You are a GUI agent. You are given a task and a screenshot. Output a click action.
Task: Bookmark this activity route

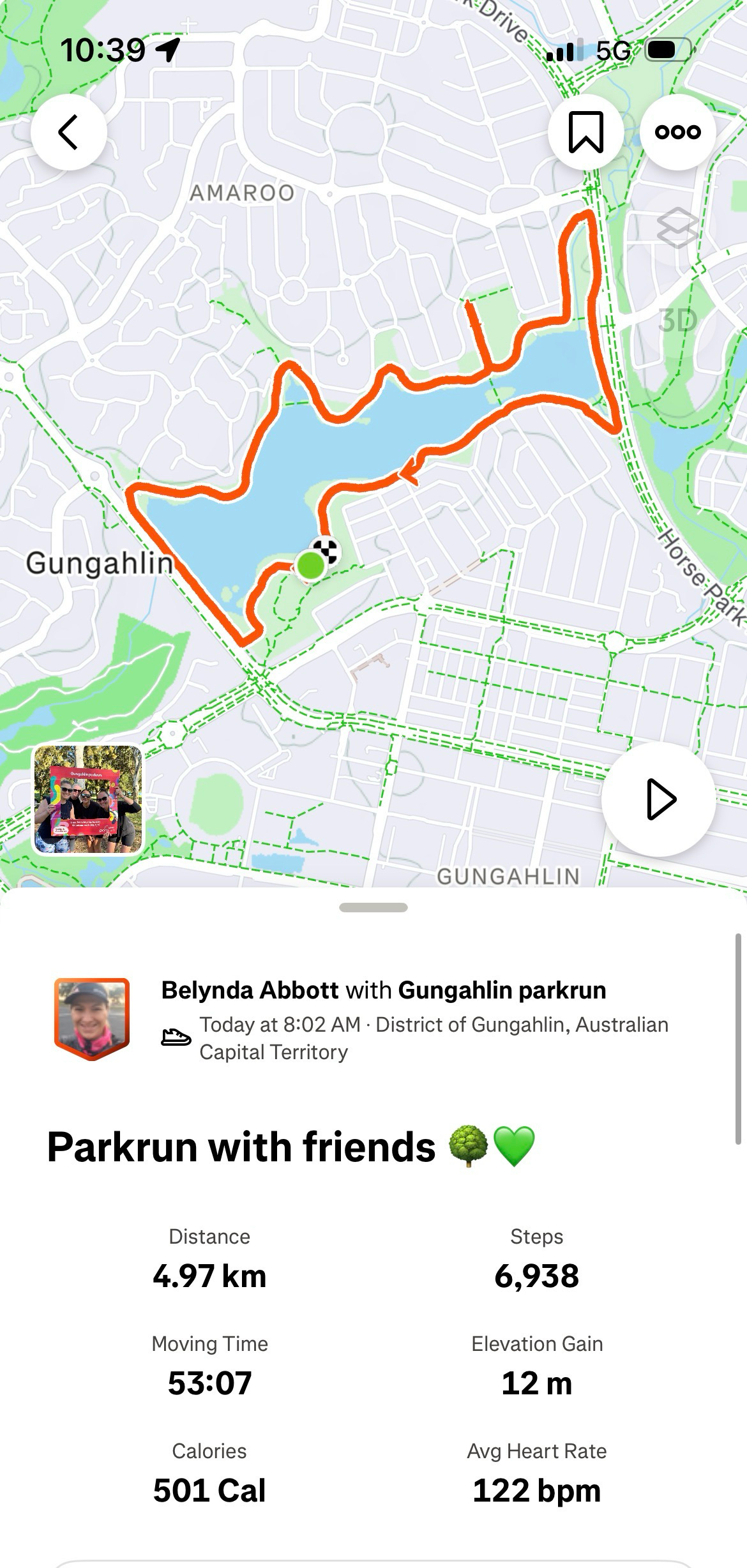[x=585, y=132]
